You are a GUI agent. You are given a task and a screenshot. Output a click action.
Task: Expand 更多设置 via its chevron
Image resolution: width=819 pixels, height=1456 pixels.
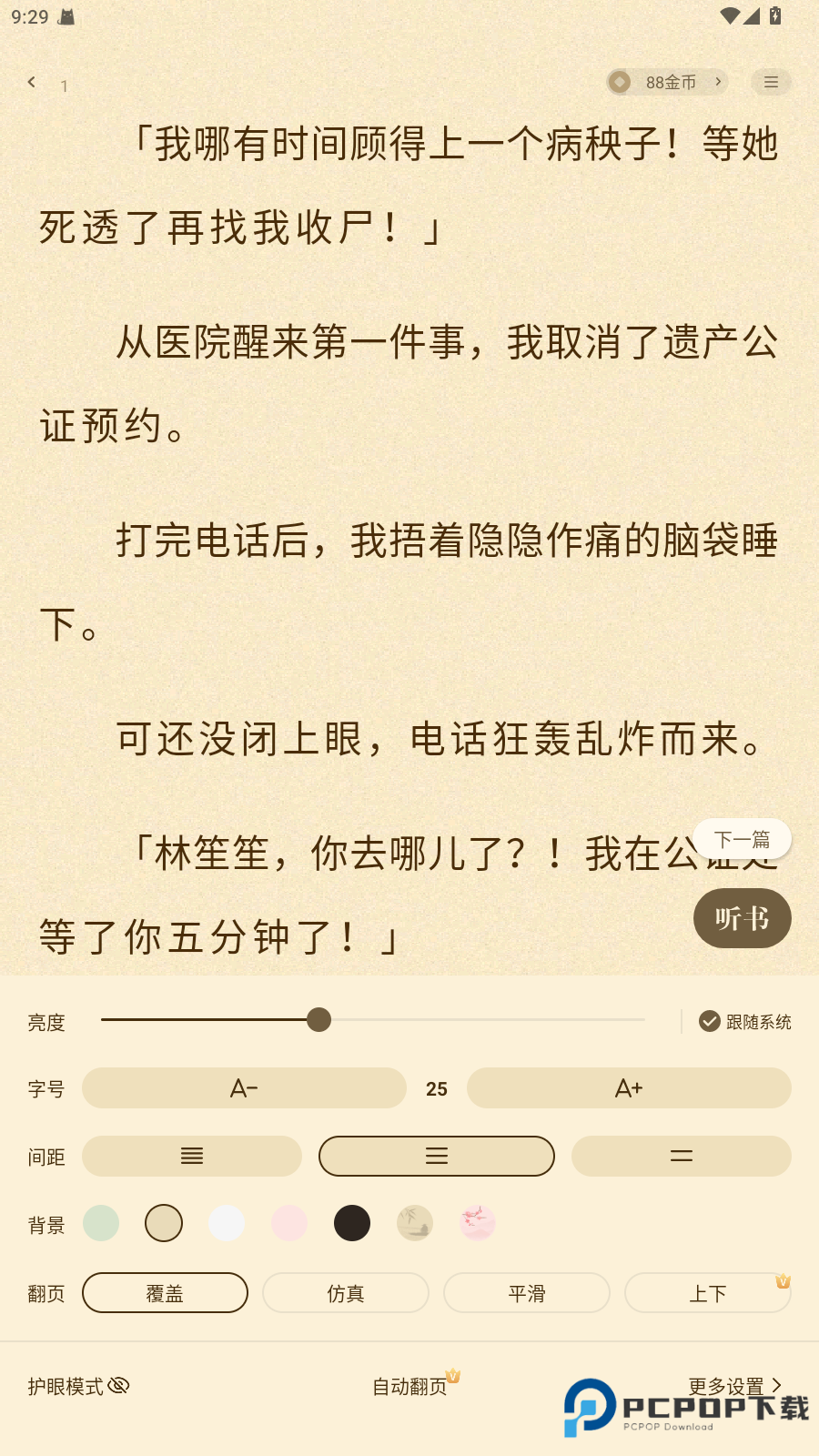(778, 1385)
